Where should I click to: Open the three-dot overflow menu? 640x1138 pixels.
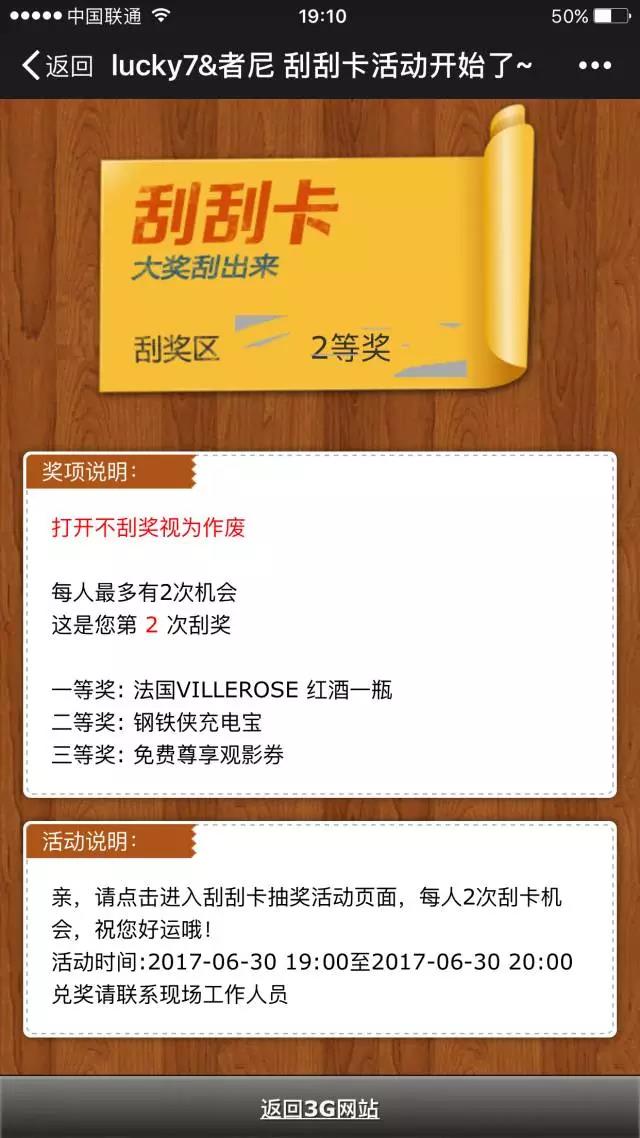[x=594, y=67]
